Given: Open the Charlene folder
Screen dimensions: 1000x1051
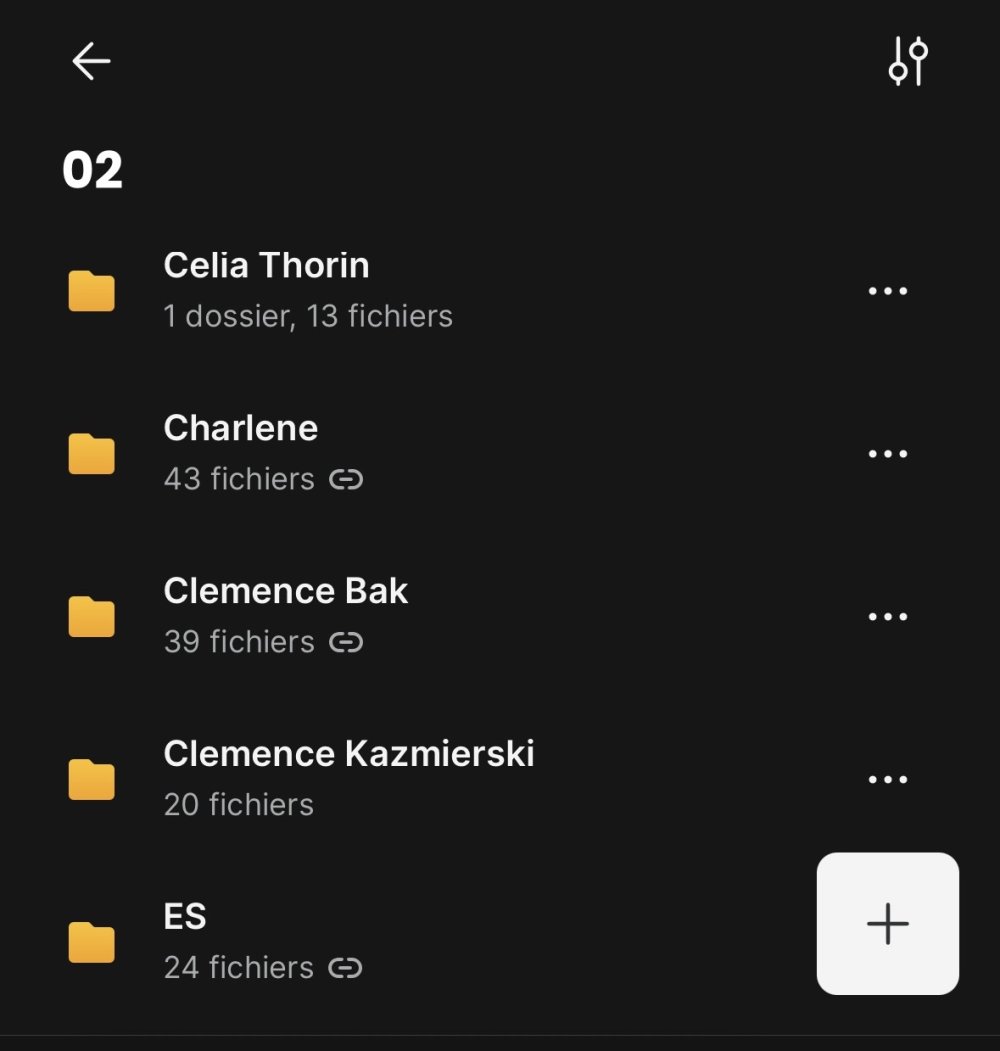Looking at the screenshot, I should pos(241,452).
